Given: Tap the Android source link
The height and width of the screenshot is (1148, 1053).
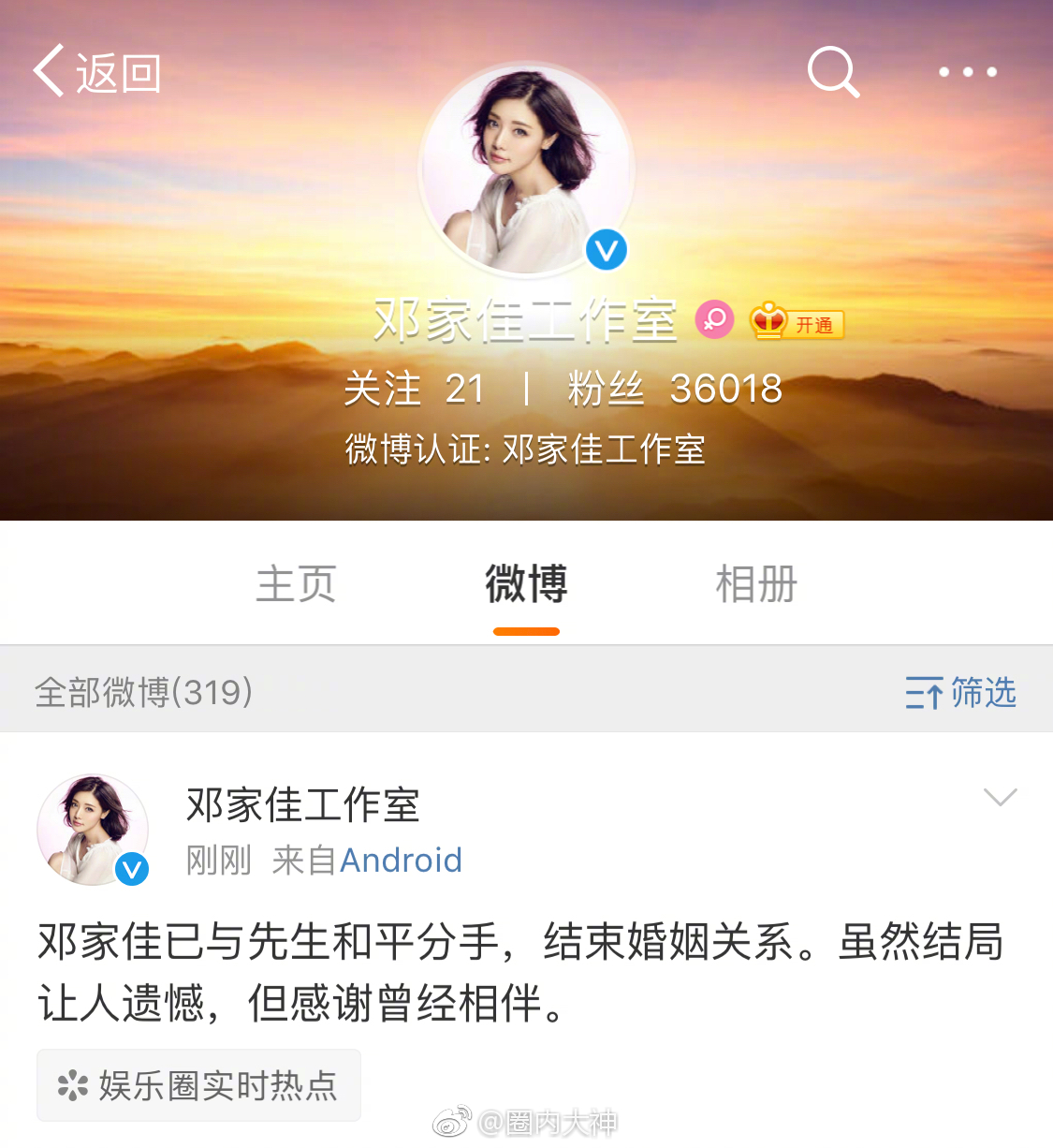Looking at the screenshot, I should tap(401, 860).
